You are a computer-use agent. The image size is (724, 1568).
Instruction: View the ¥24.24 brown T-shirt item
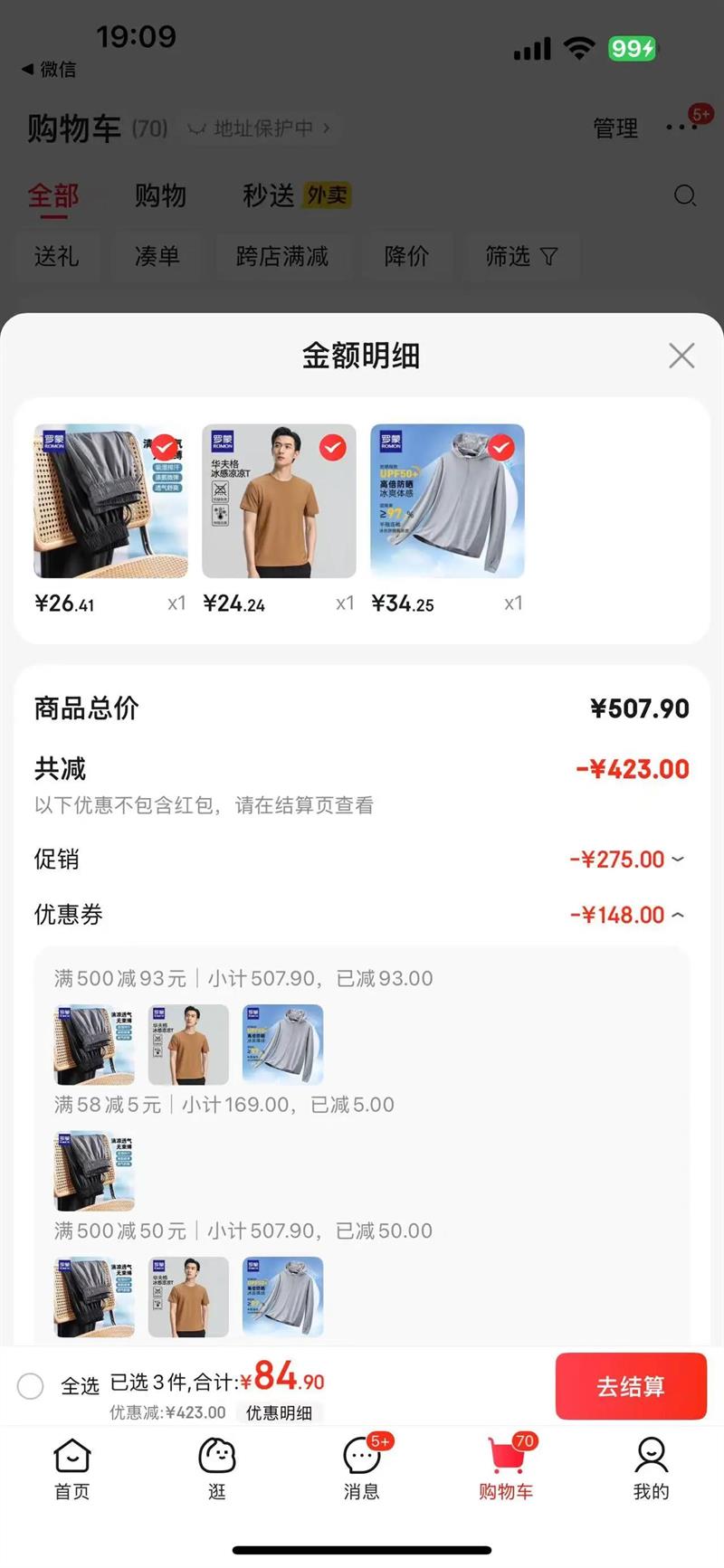coord(279,501)
